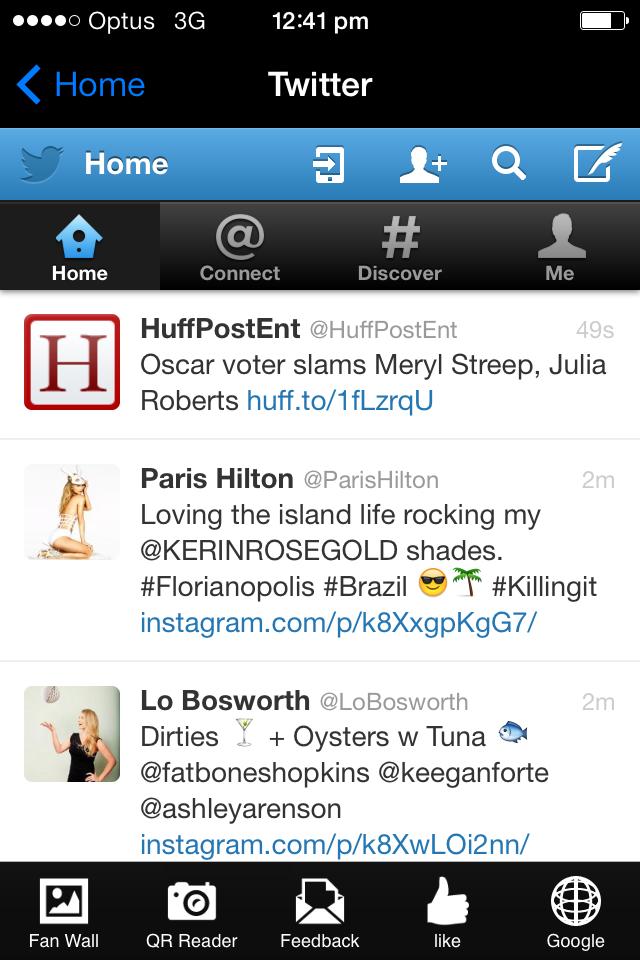Screen dimensions: 640x960
Task: Tap the like thumbs-up item
Action: tap(447, 912)
